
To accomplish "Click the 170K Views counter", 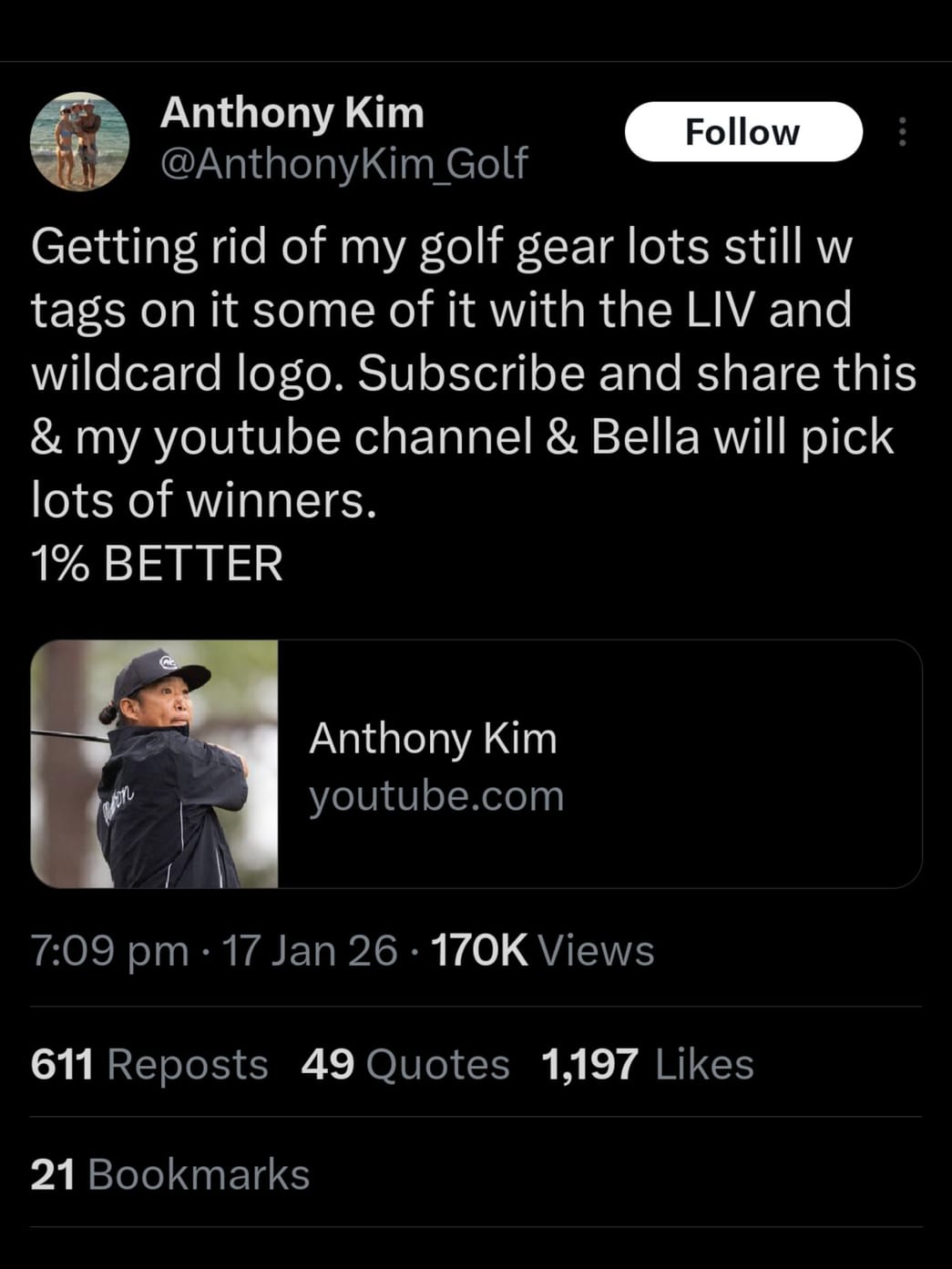I will coord(541,949).
